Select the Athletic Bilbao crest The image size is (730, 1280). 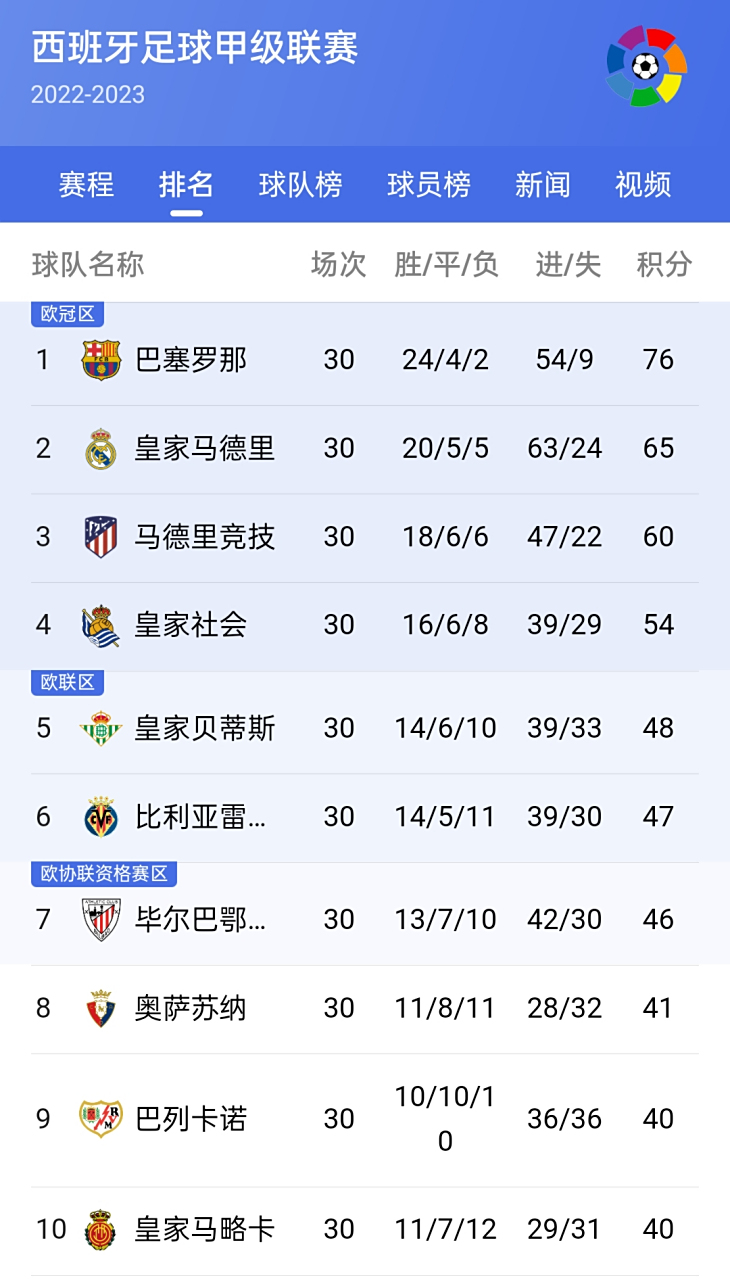pos(99,918)
